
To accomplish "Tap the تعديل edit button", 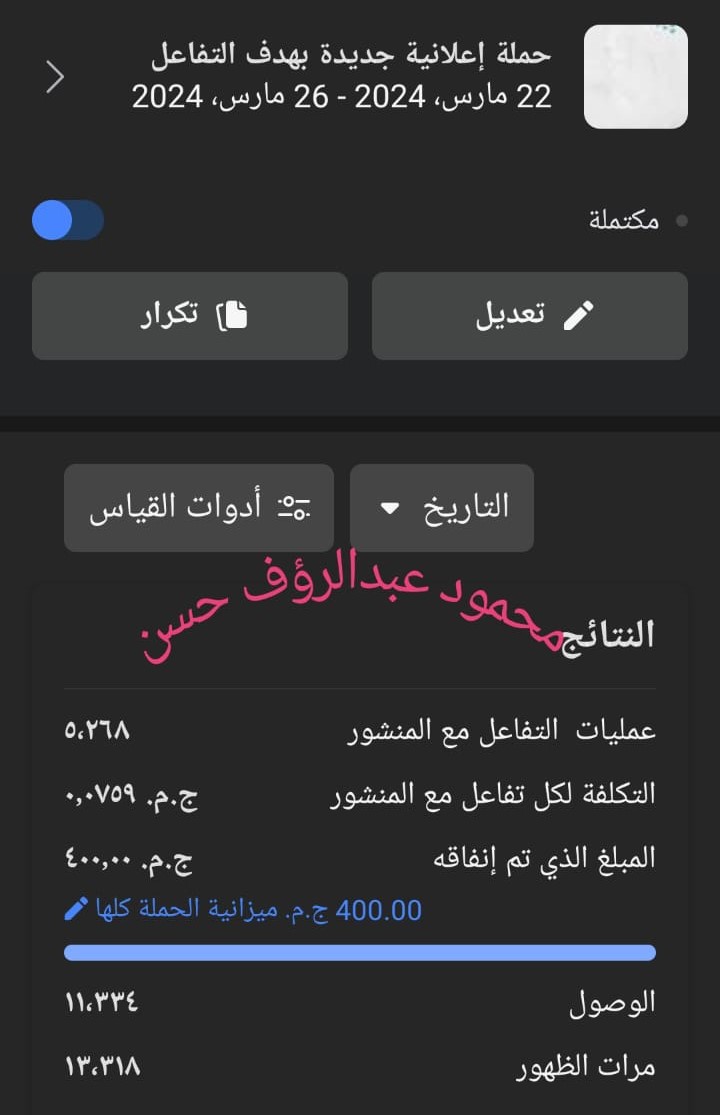I will 529,316.
